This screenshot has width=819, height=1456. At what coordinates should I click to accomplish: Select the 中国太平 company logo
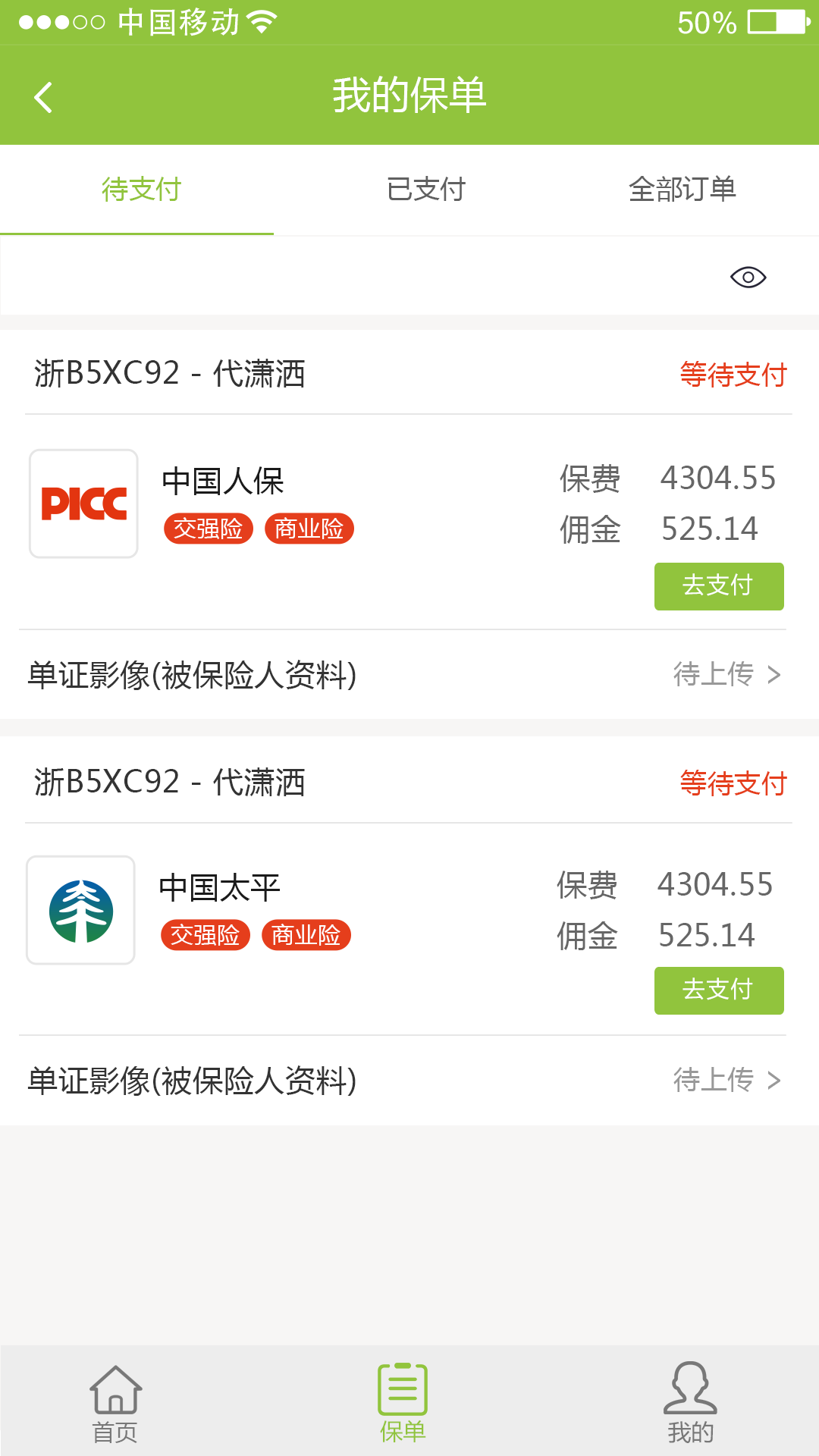click(x=81, y=909)
